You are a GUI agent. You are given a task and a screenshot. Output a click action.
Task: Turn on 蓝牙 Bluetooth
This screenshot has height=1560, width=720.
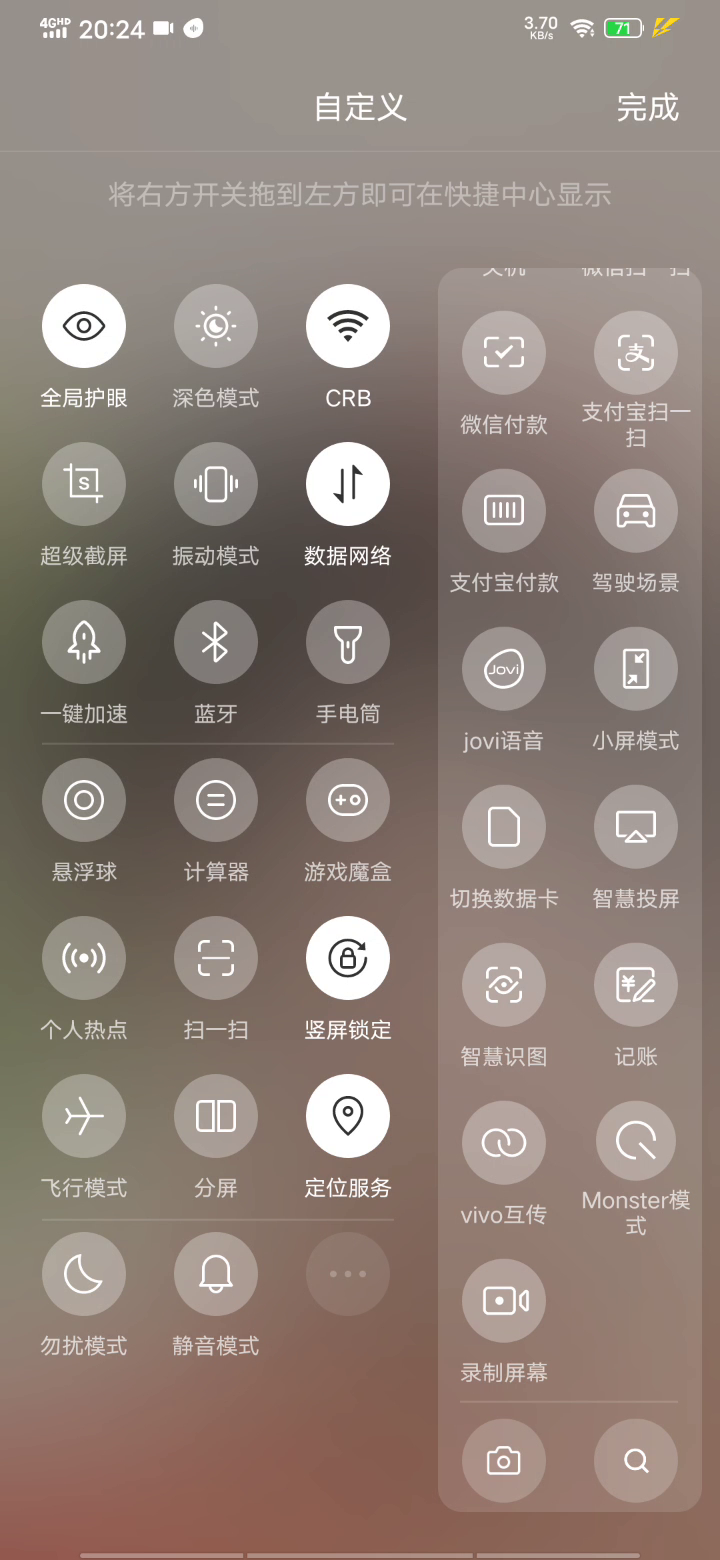point(216,642)
